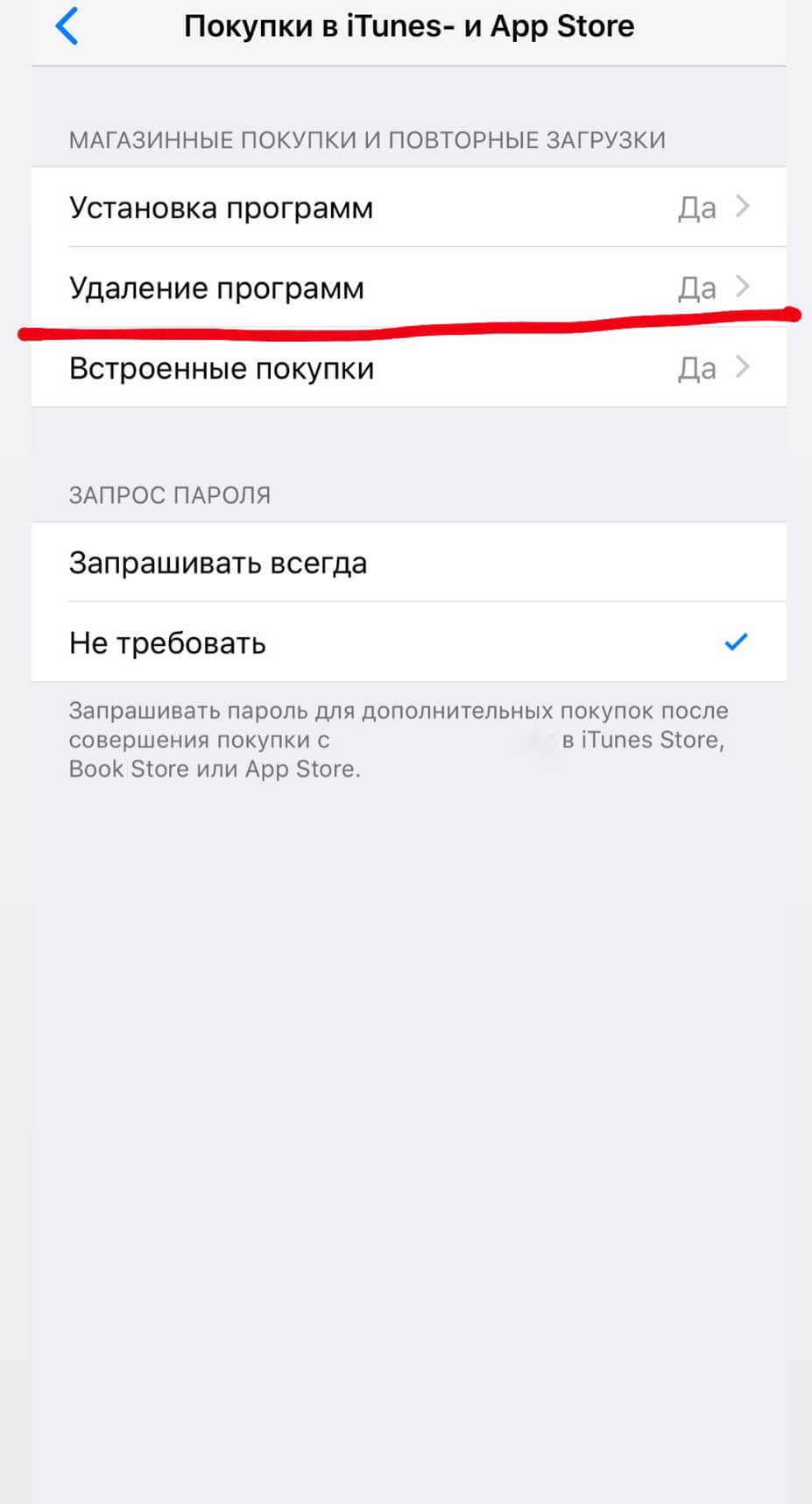Open the Установка программ setting

click(x=408, y=208)
